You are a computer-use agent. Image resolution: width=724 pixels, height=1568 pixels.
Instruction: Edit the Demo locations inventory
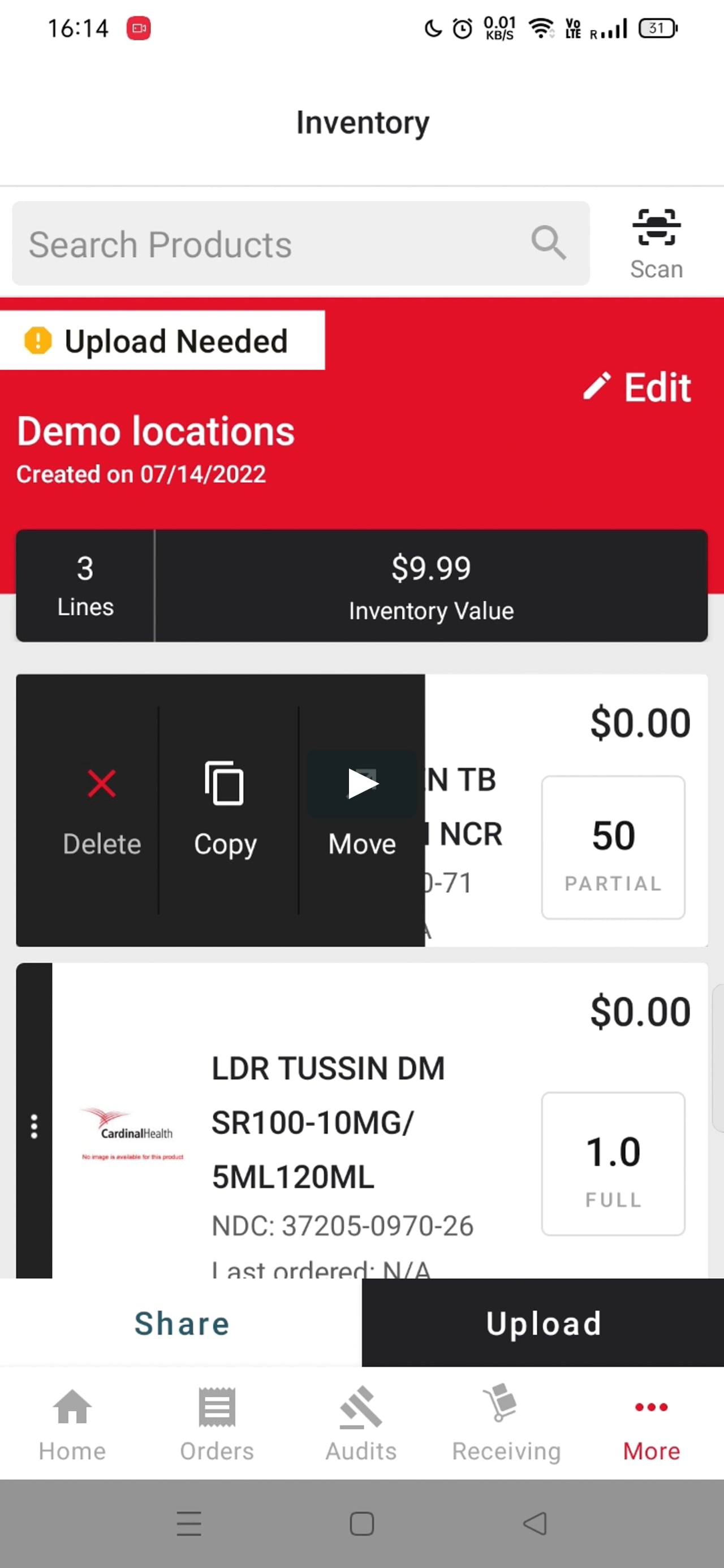637,387
